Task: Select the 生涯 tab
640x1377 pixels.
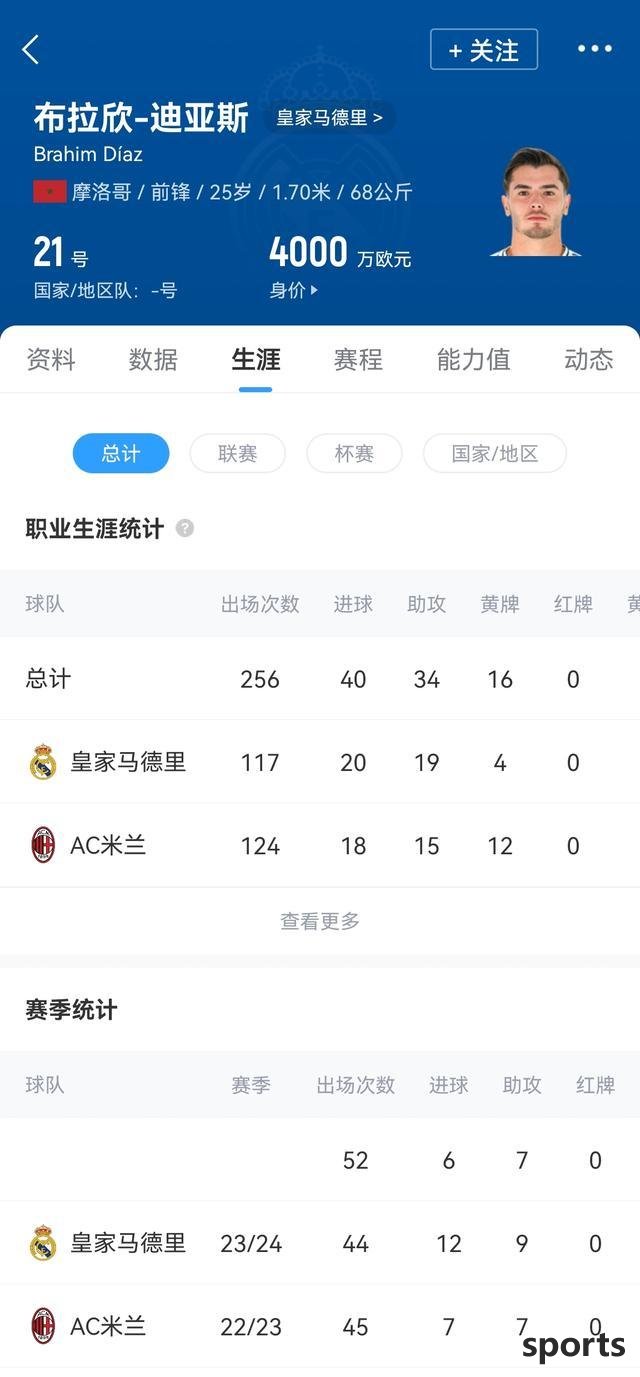Action: click(256, 360)
